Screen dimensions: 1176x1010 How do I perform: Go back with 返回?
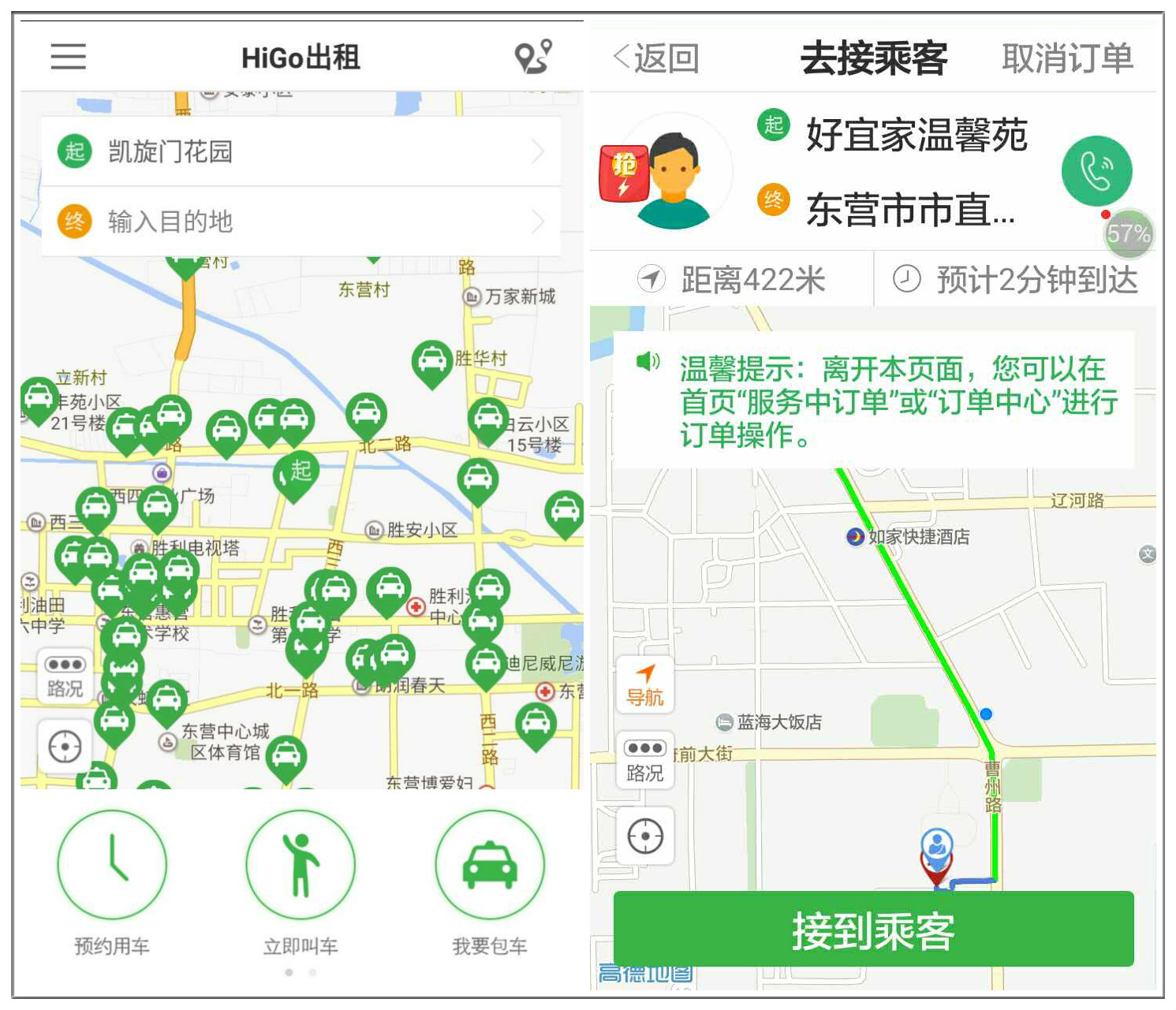[x=656, y=58]
